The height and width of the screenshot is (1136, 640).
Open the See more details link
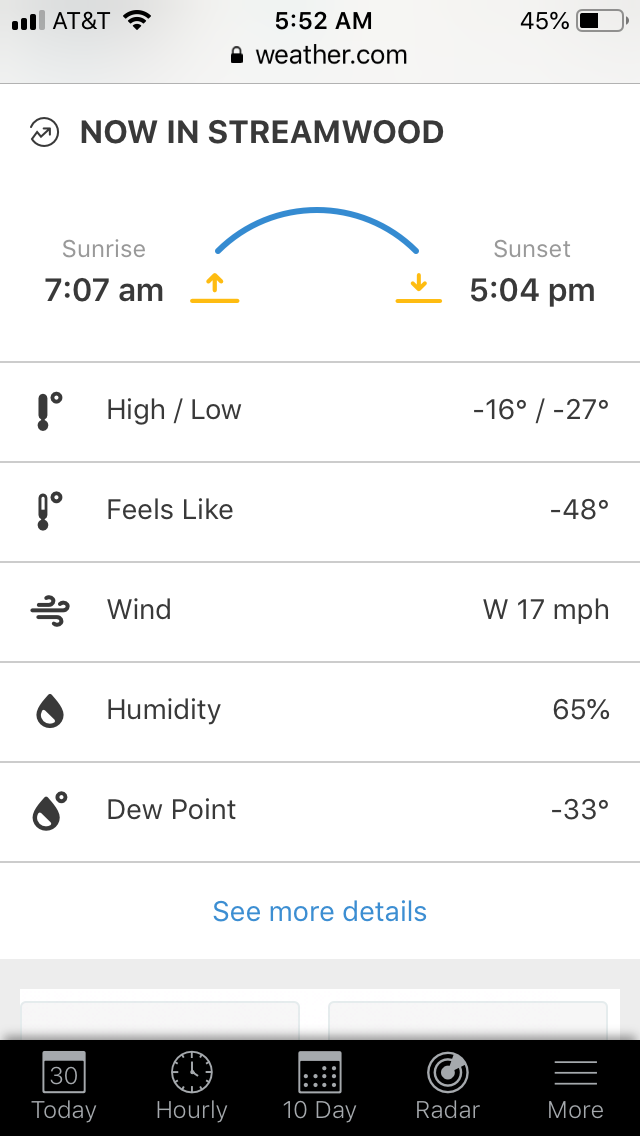coord(320,911)
